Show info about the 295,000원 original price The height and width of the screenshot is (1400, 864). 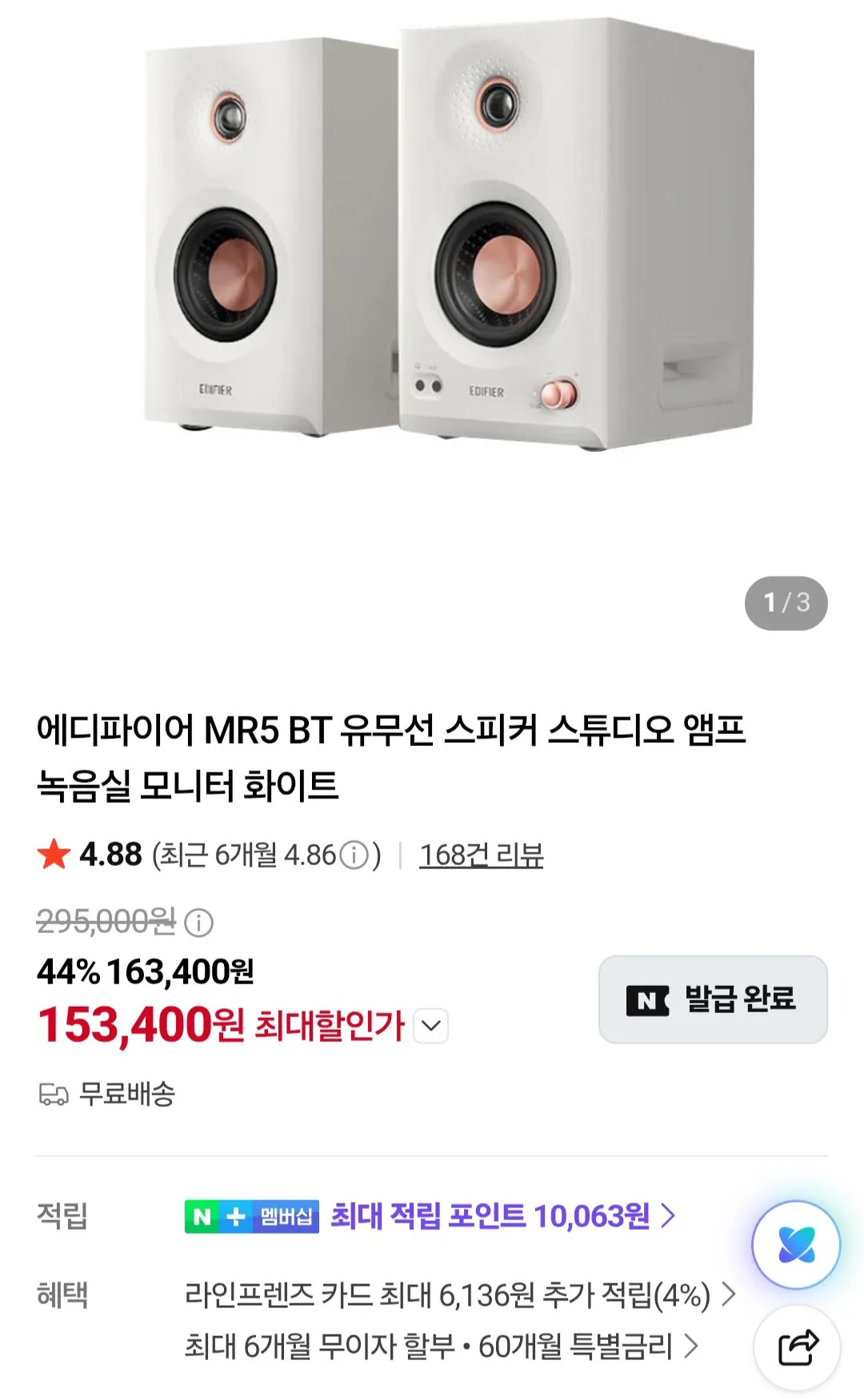(x=198, y=923)
